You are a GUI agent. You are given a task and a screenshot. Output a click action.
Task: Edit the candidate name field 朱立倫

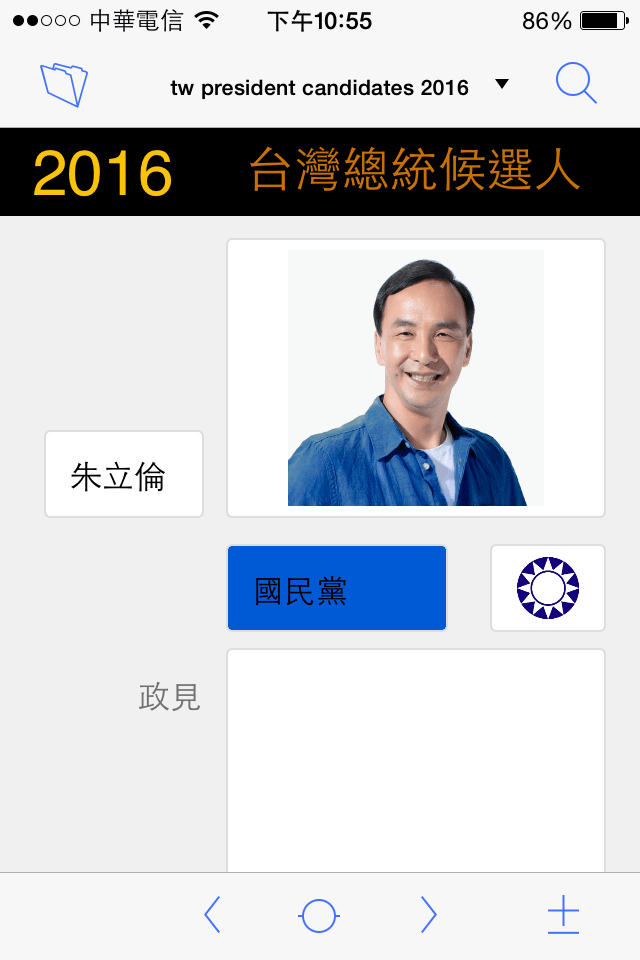[124, 475]
